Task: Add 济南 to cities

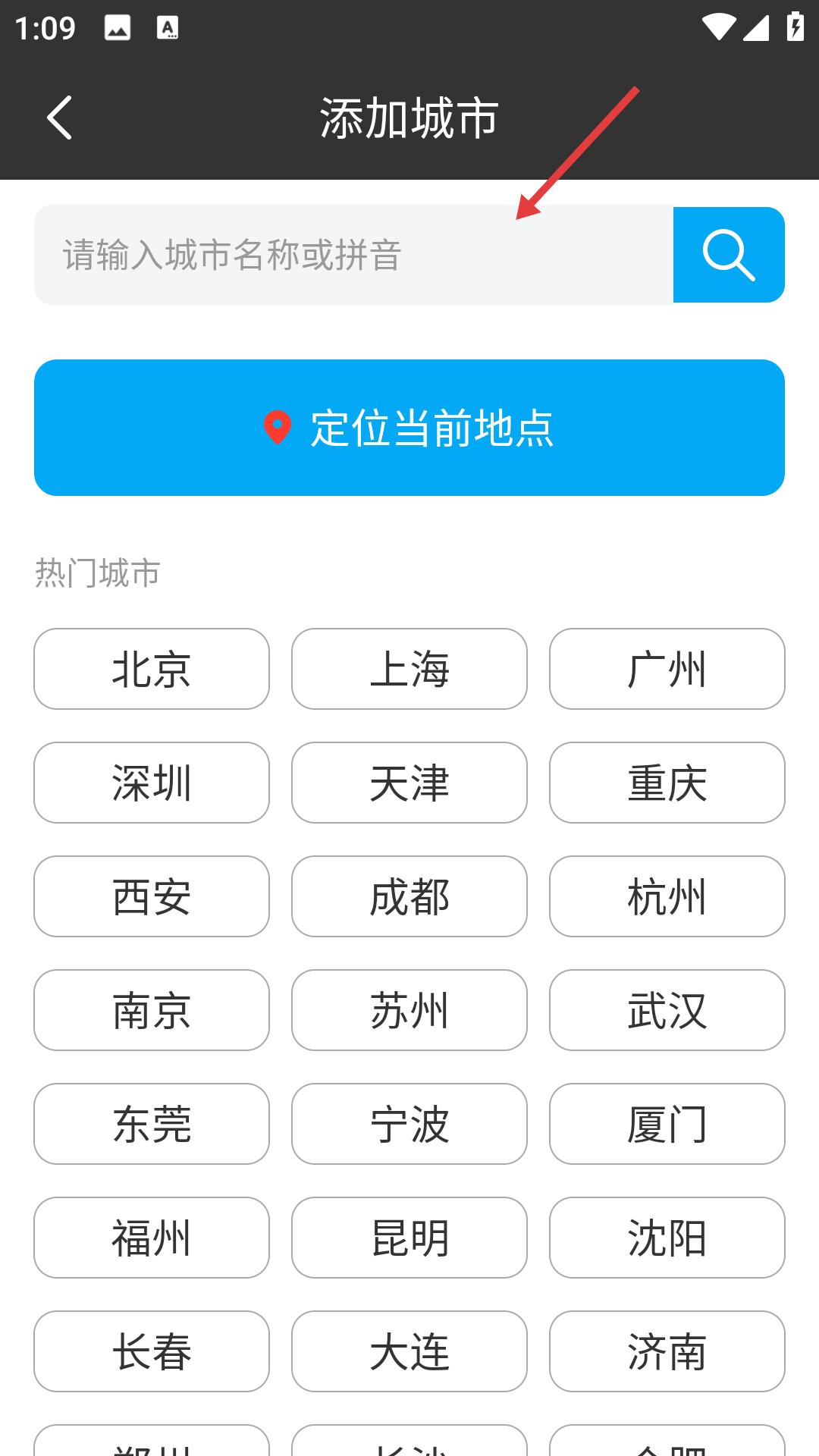Action: pyautogui.click(x=667, y=1351)
